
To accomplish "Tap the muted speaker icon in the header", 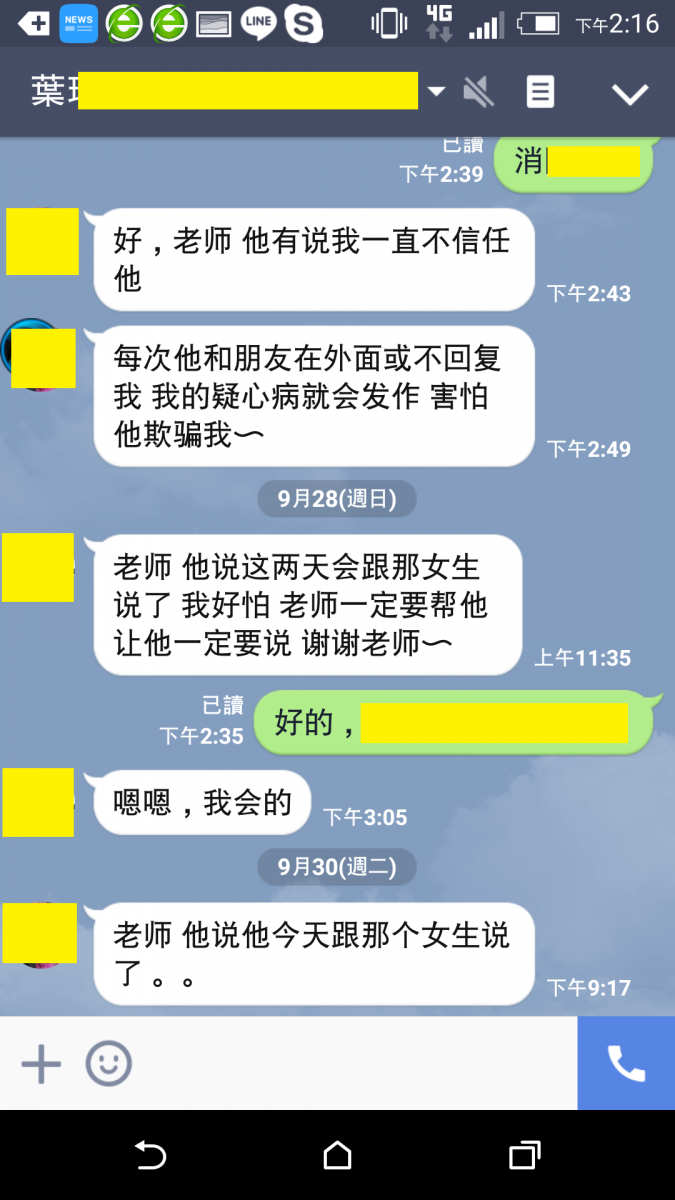I will (x=479, y=93).
